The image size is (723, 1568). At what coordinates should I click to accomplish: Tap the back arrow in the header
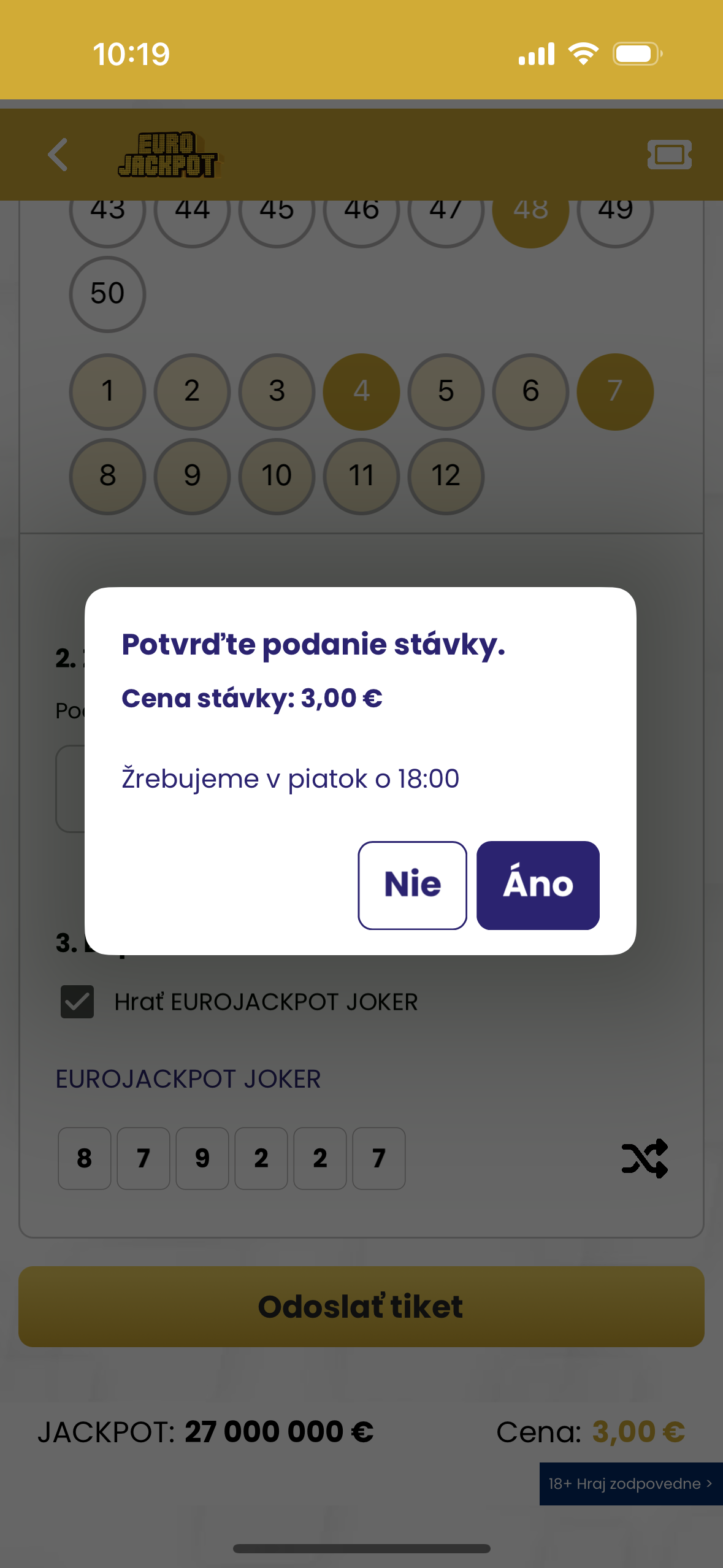(x=58, y=155)
